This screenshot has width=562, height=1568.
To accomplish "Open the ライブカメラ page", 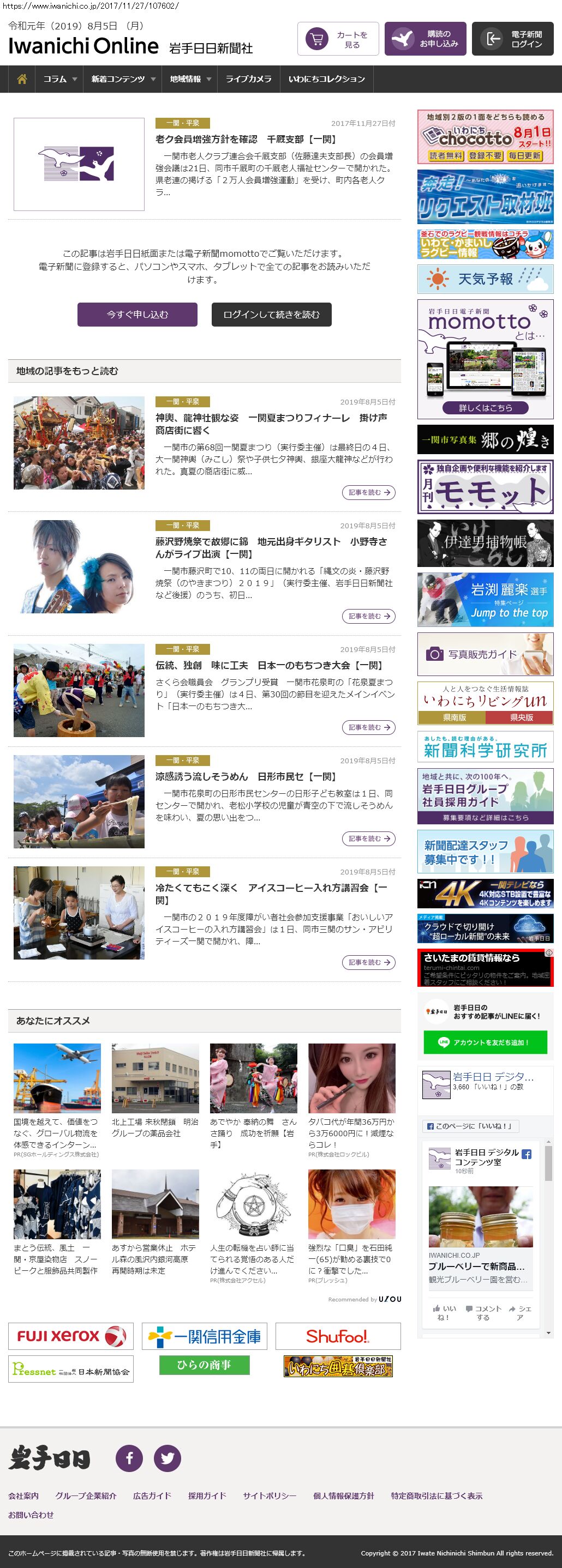I will [x=248, y=79].
